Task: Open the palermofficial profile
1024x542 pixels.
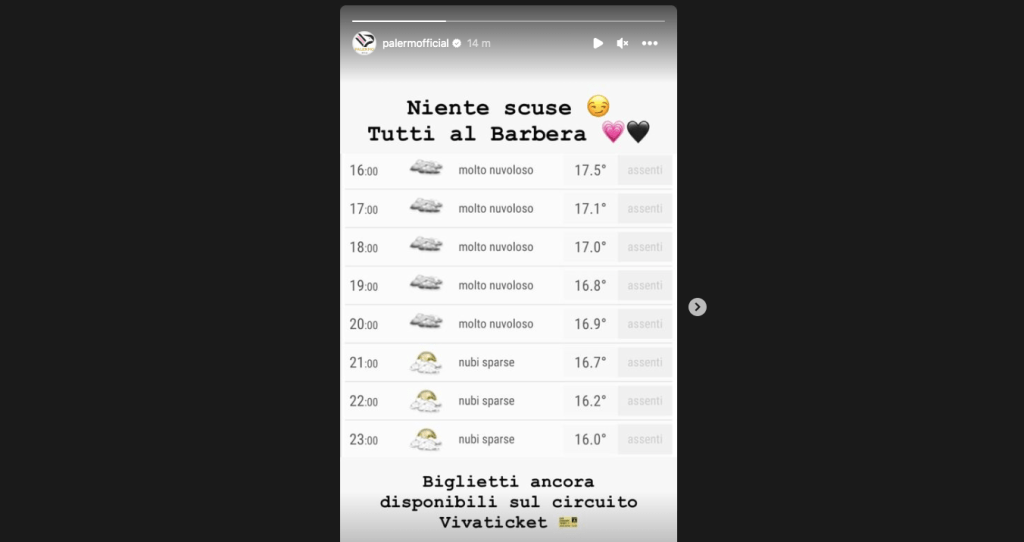Action: [415, 43]
